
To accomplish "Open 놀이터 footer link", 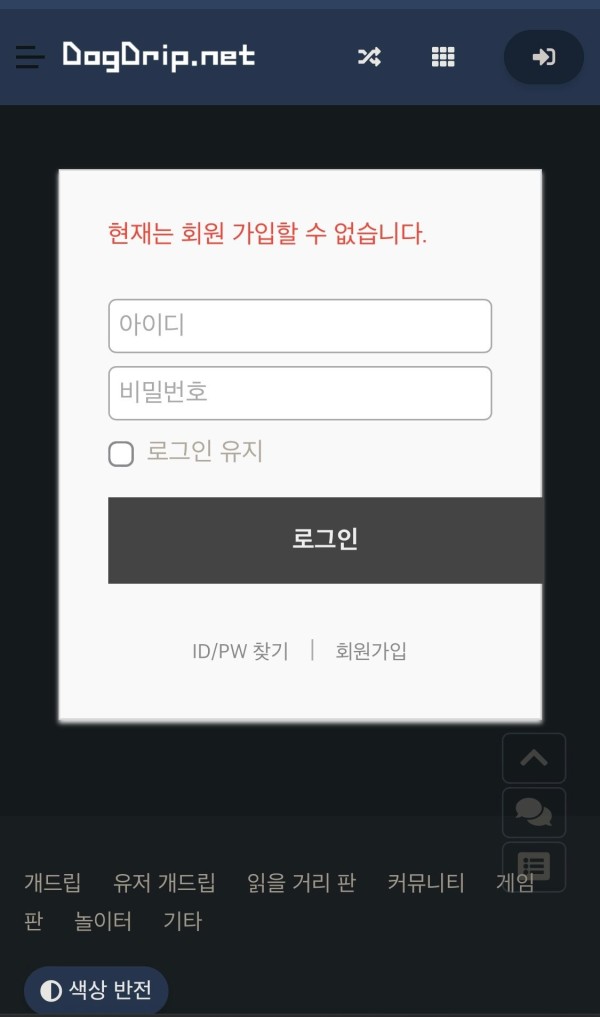I will pos(103,921).
